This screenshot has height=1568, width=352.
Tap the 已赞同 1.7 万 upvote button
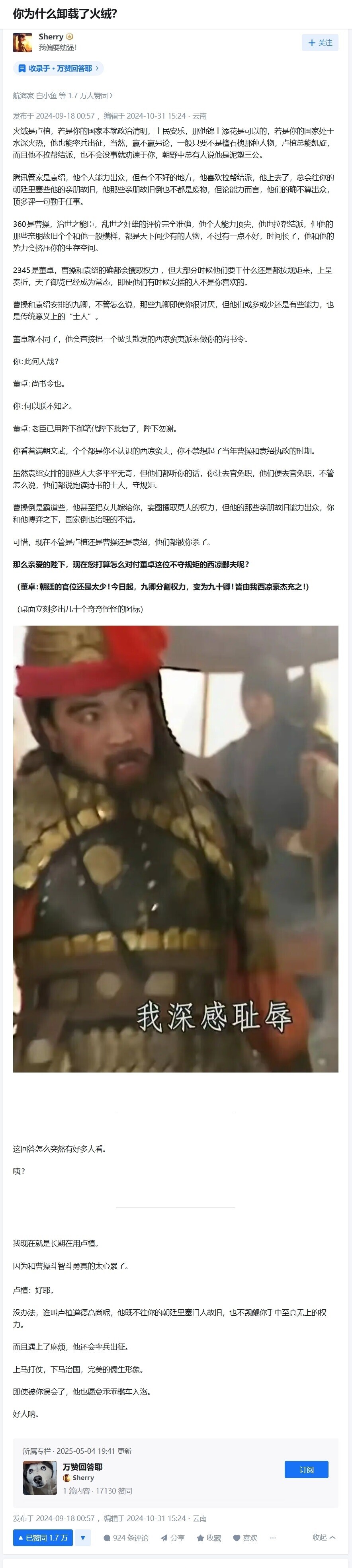click(43, 1538)
